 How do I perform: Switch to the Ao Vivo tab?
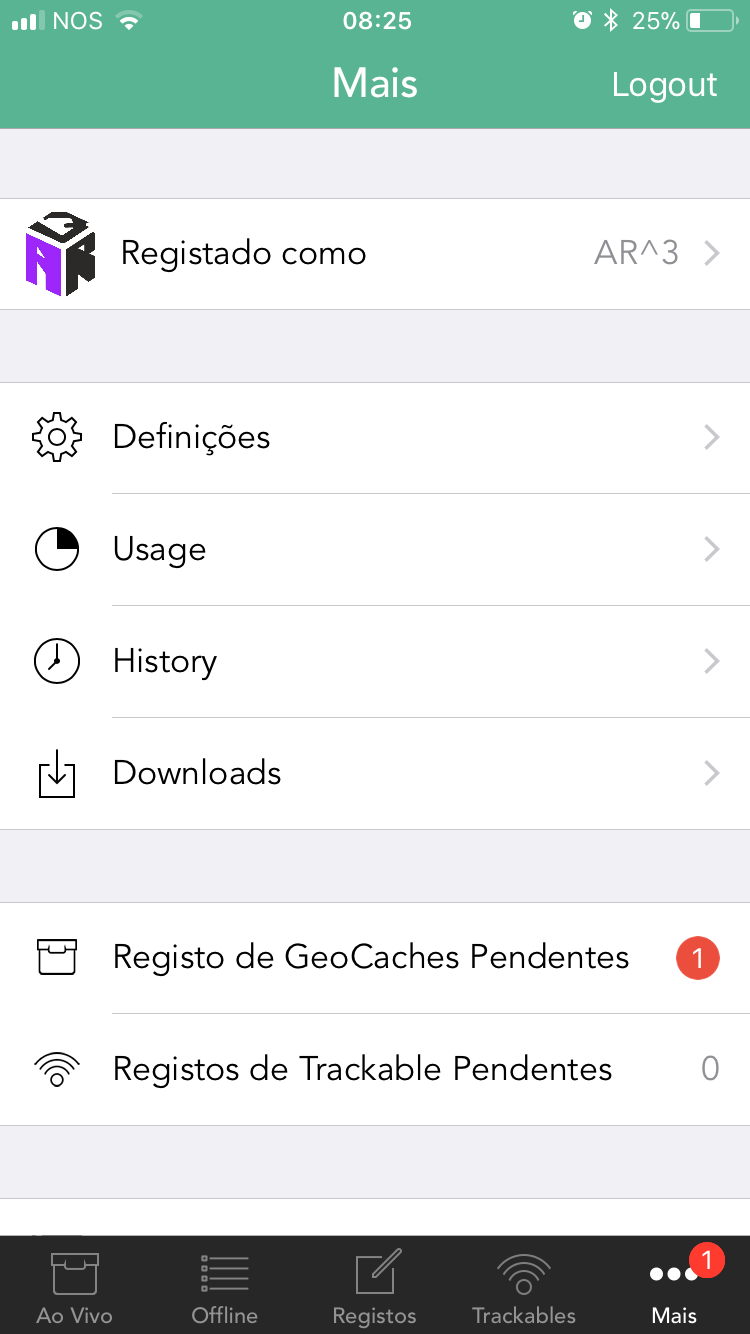[75, 1286]
